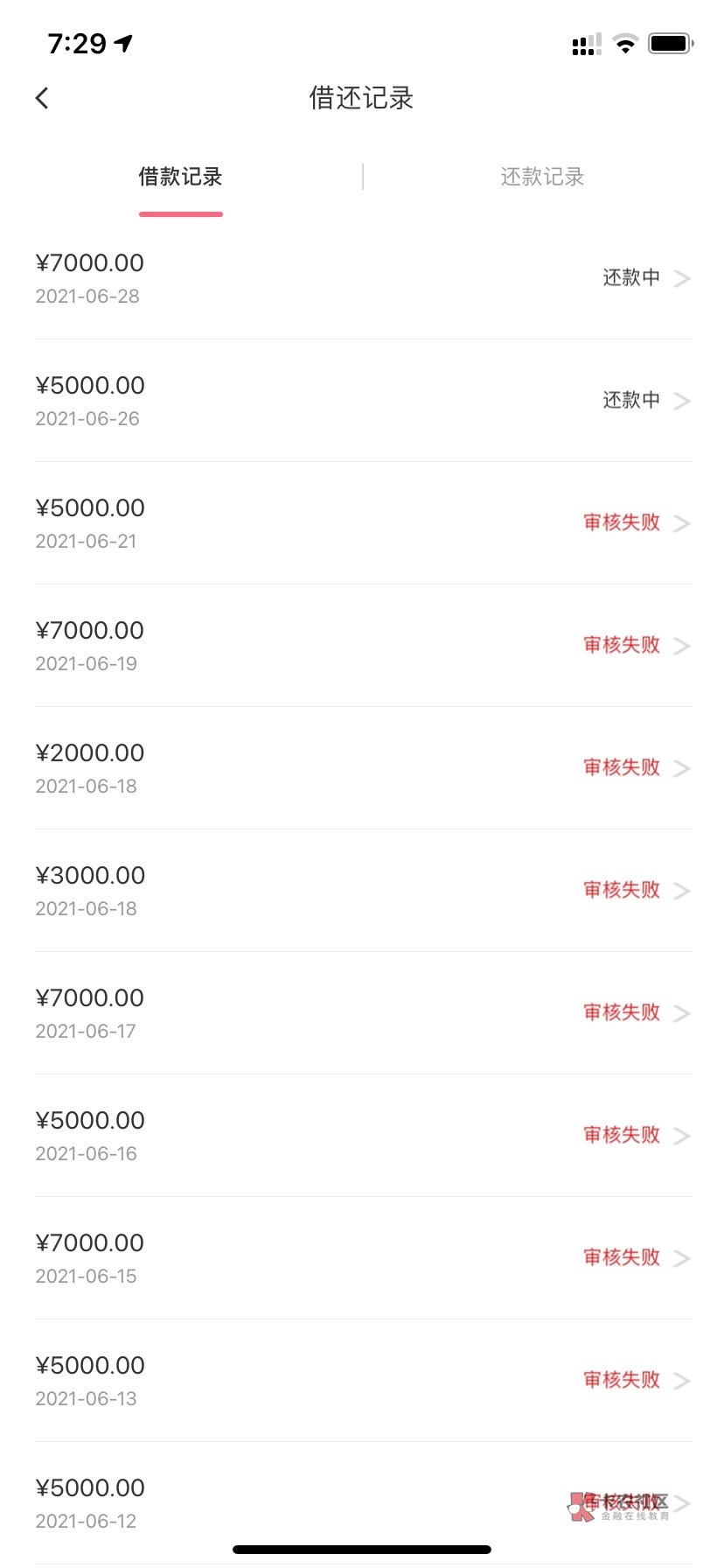Open the ¥3000.00 record from 2021-06-18
This screenshot has height=1568, width=724.
(x=362, y=891)
